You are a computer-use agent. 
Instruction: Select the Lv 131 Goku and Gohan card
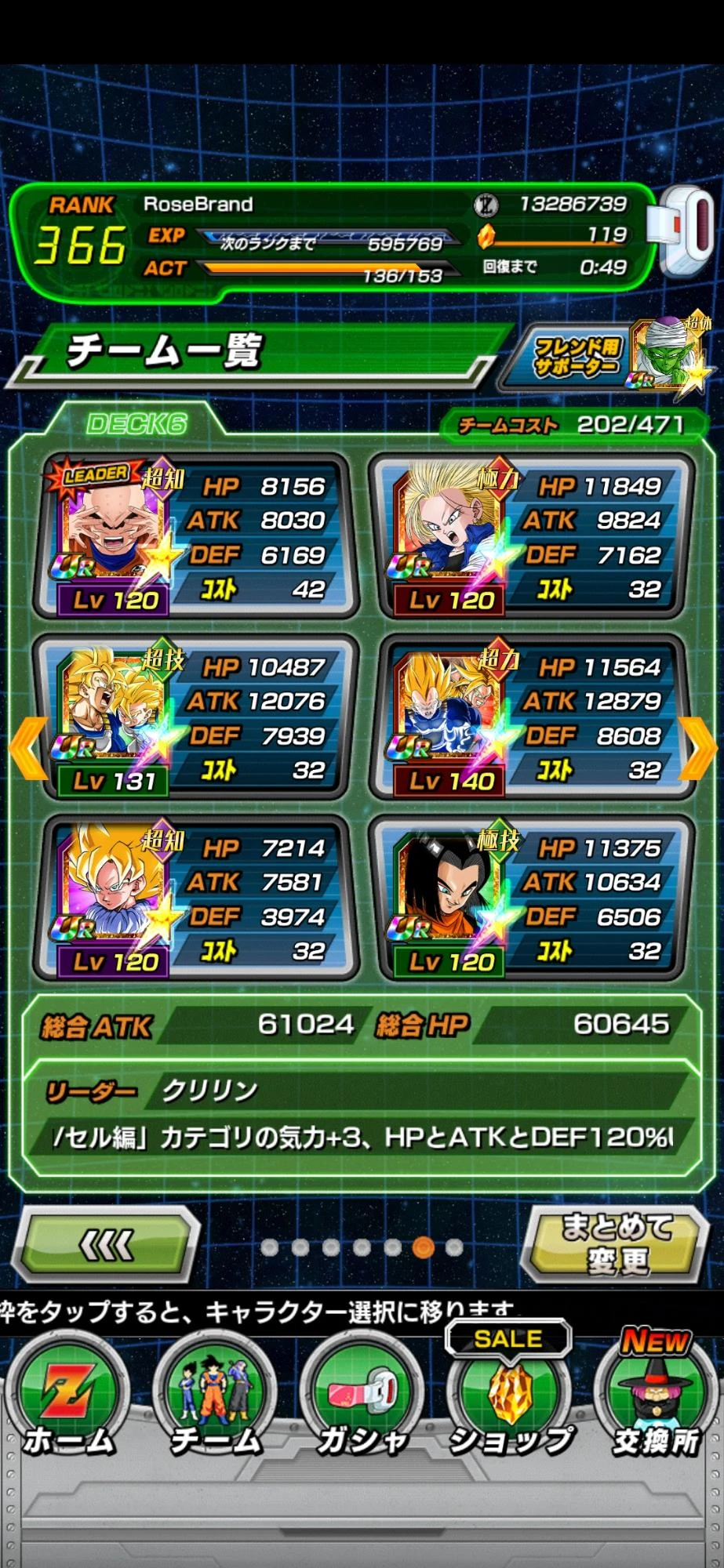tap(196, 718)
